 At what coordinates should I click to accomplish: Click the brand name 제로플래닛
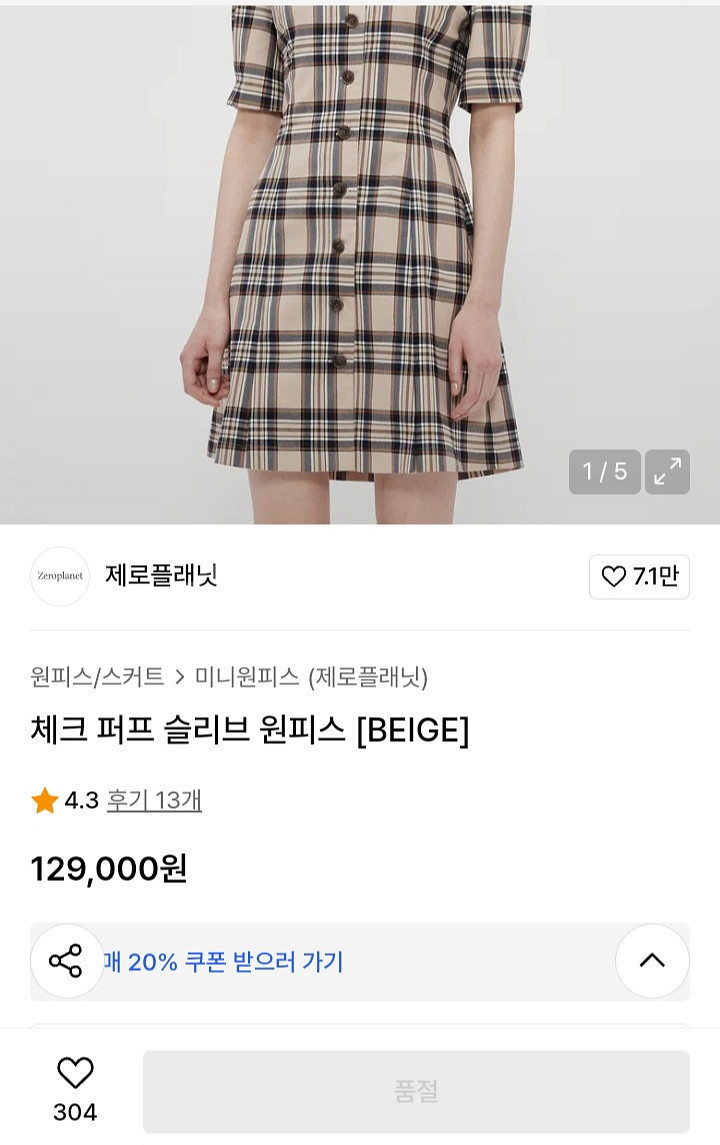pos(160,577)
